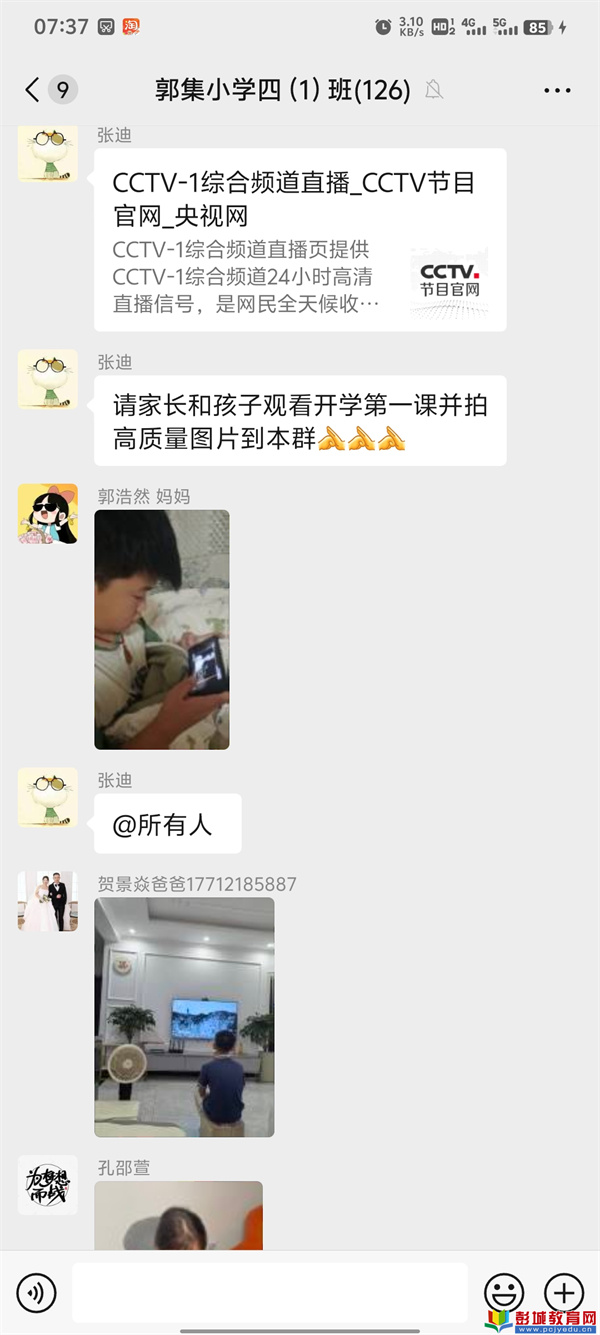
Task: Open the emoji sticker panel
Action: 504,1293
